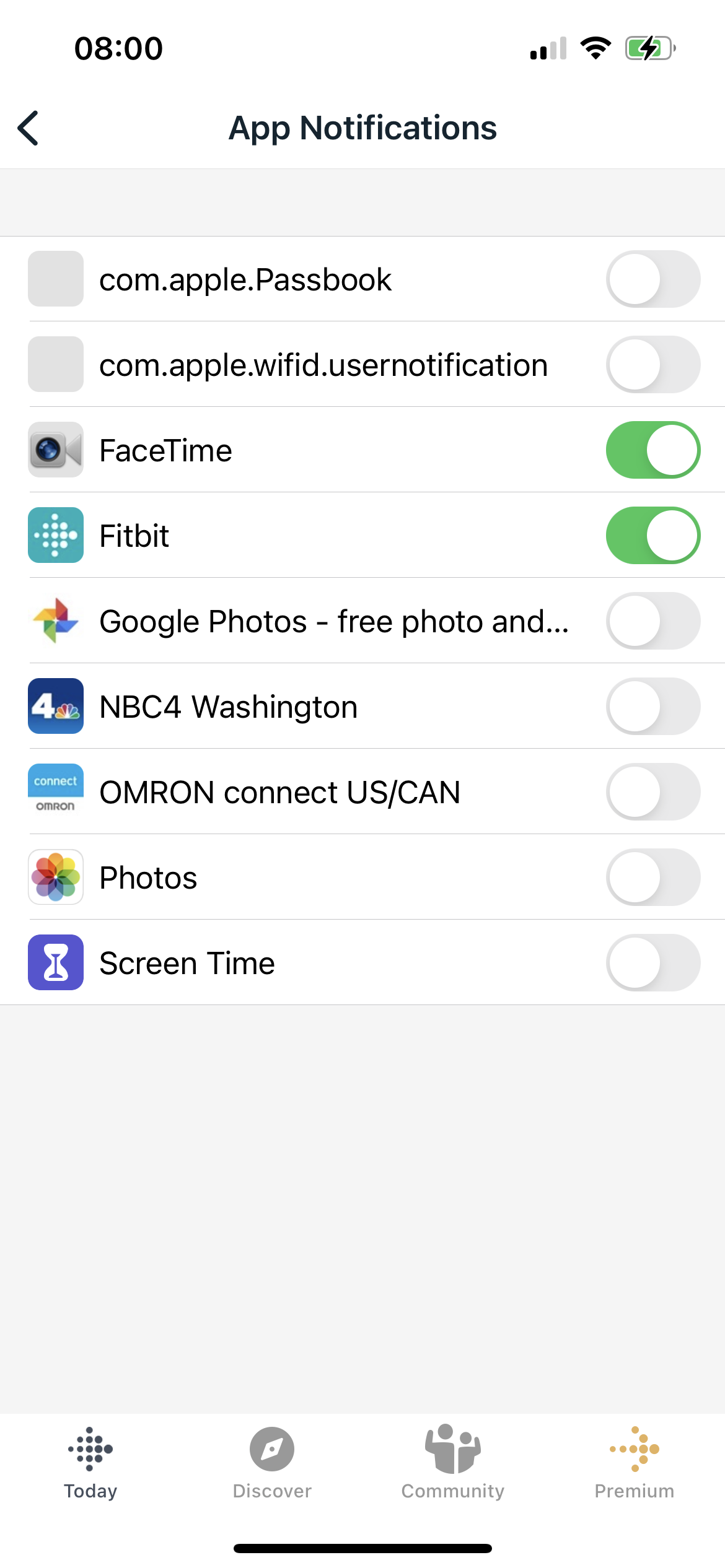Enable Google Photos notifications
This screenshot has height=1568, width=725.
(x=652, y=621)
